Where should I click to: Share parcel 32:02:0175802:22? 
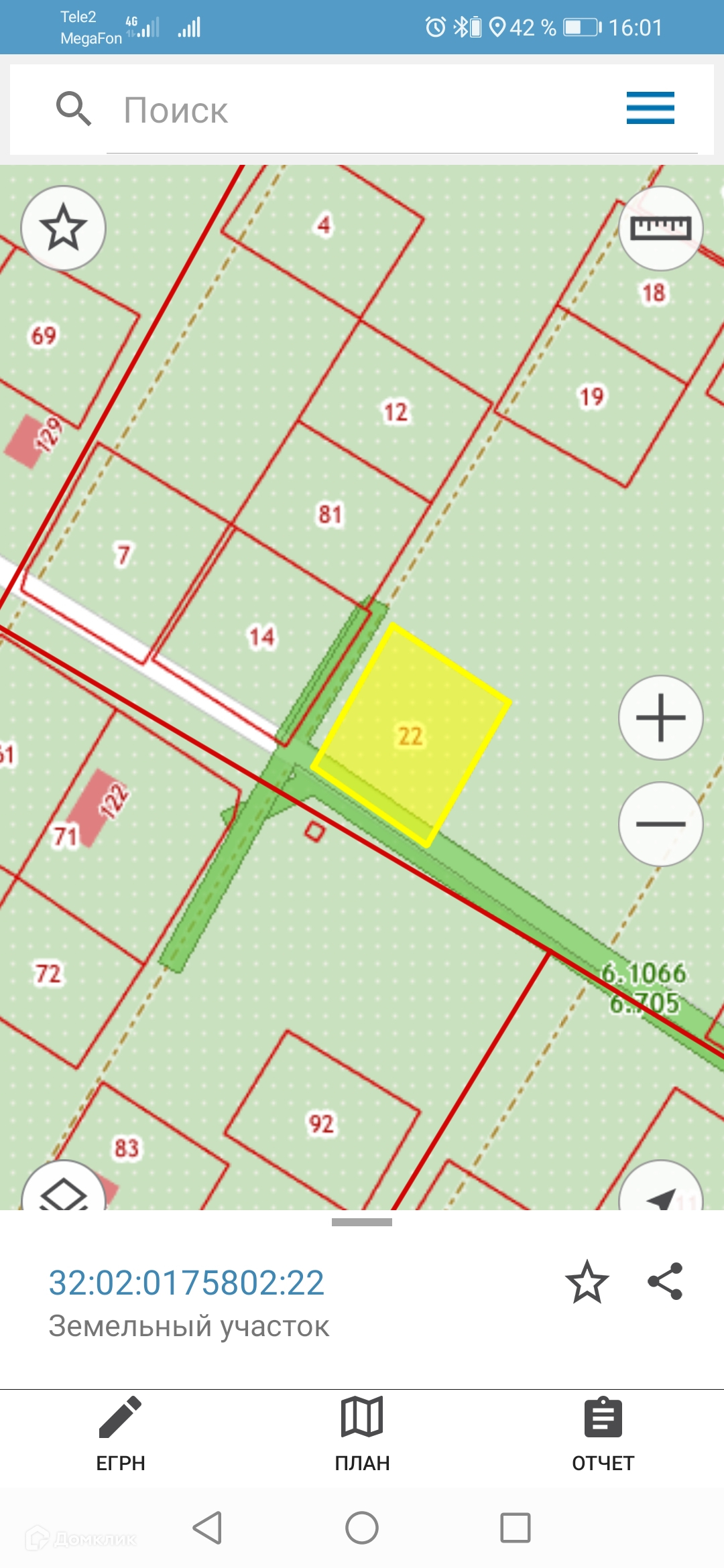665,1281
